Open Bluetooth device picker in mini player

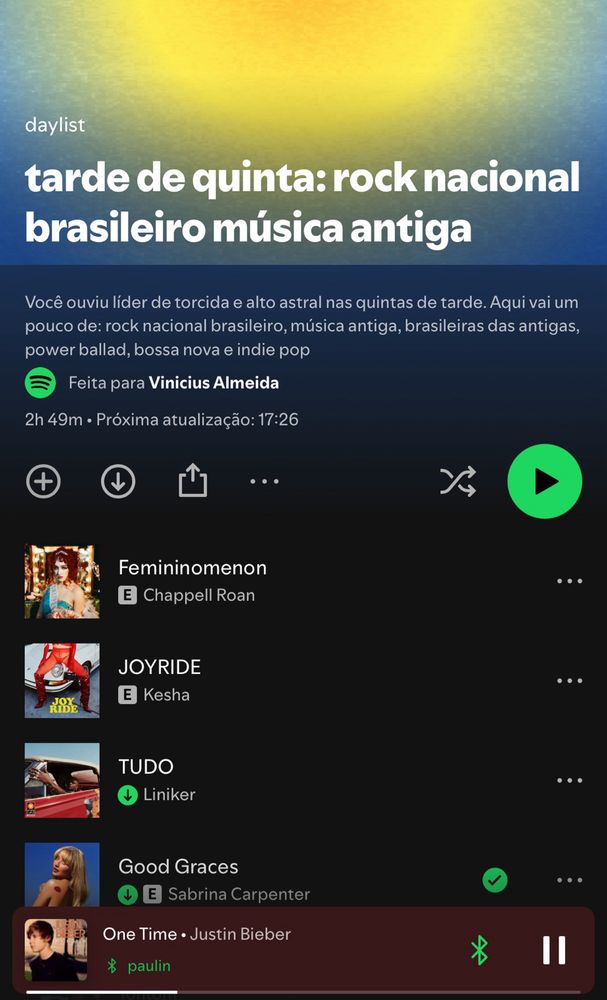click(479, 950)
